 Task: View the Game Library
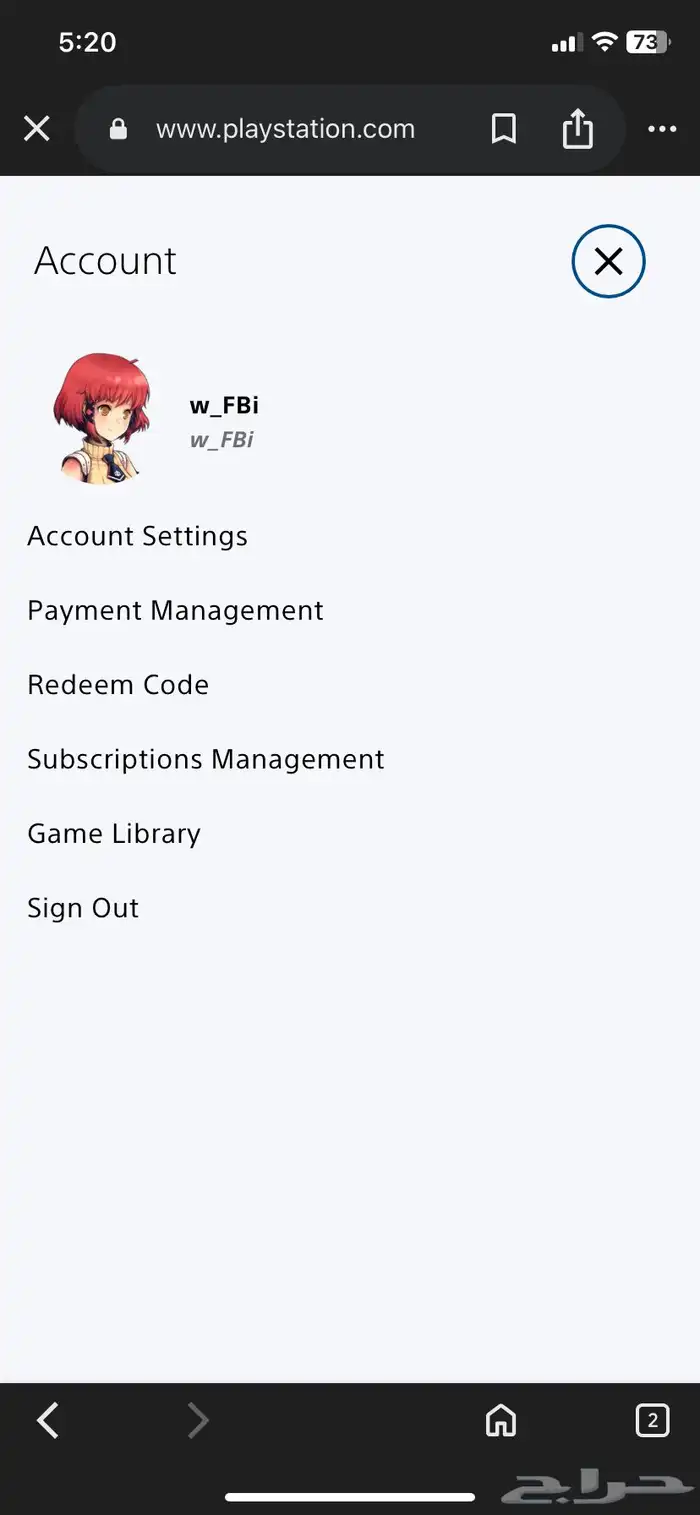click(114, 834)
